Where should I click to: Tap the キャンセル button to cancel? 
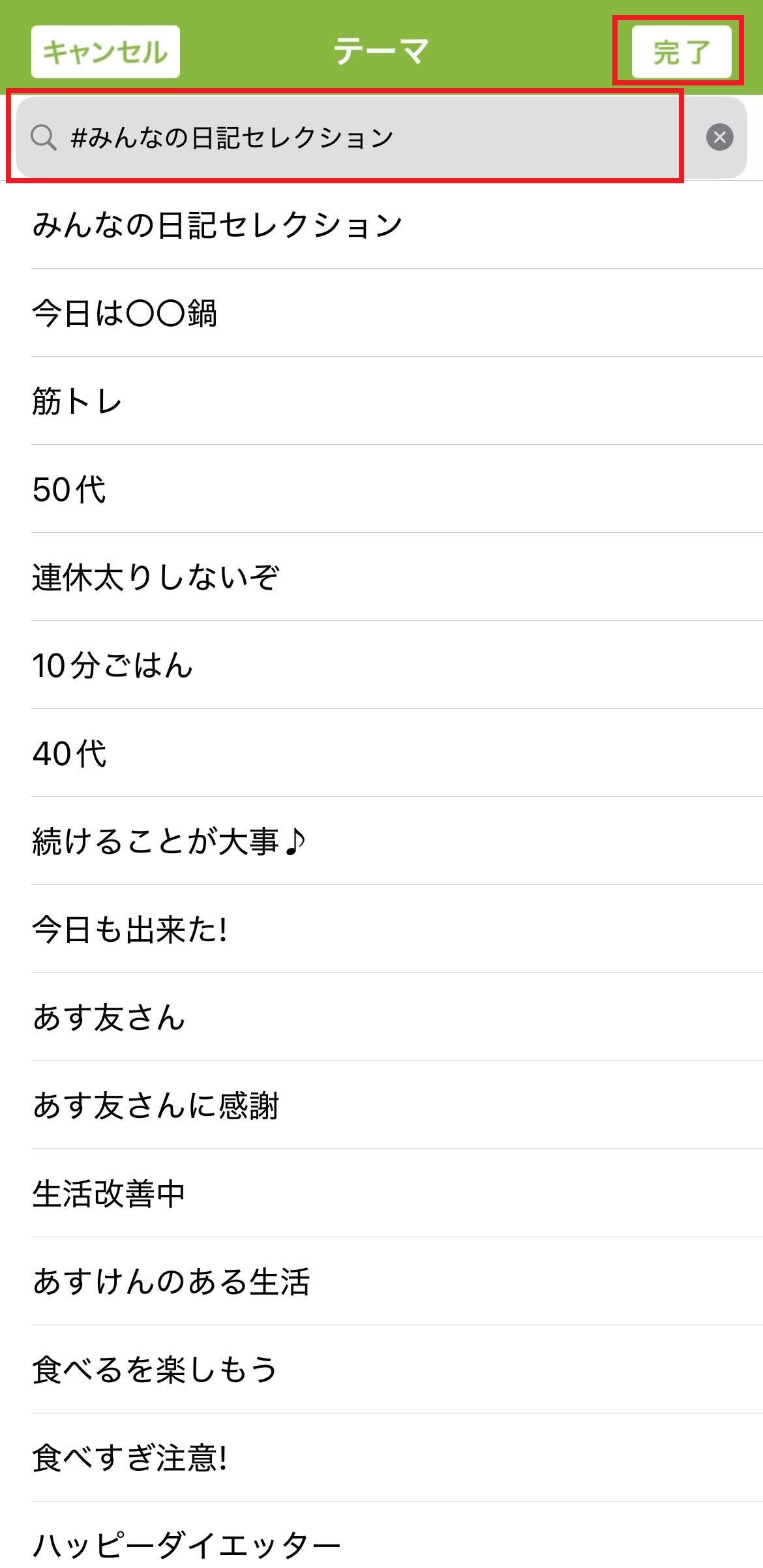click(x=106, y=50)
